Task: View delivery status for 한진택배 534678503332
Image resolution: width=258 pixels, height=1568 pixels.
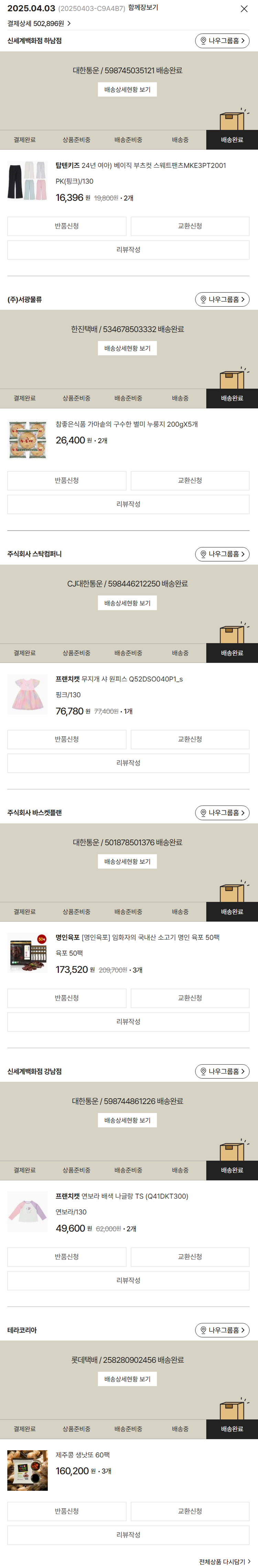Action: click(x=128, y=348)
